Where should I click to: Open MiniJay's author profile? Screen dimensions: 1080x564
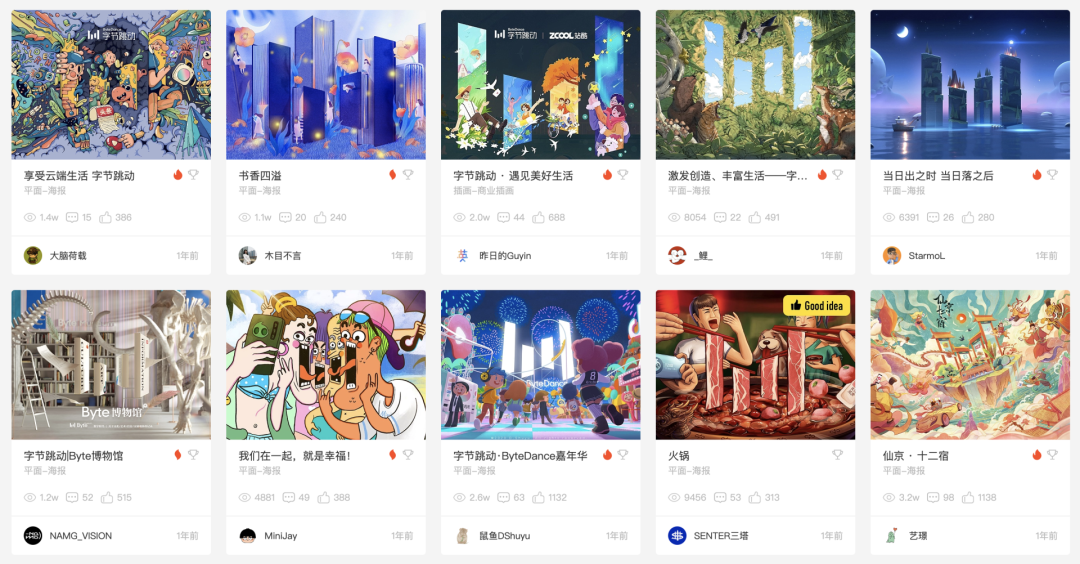(x=280, y=536)
